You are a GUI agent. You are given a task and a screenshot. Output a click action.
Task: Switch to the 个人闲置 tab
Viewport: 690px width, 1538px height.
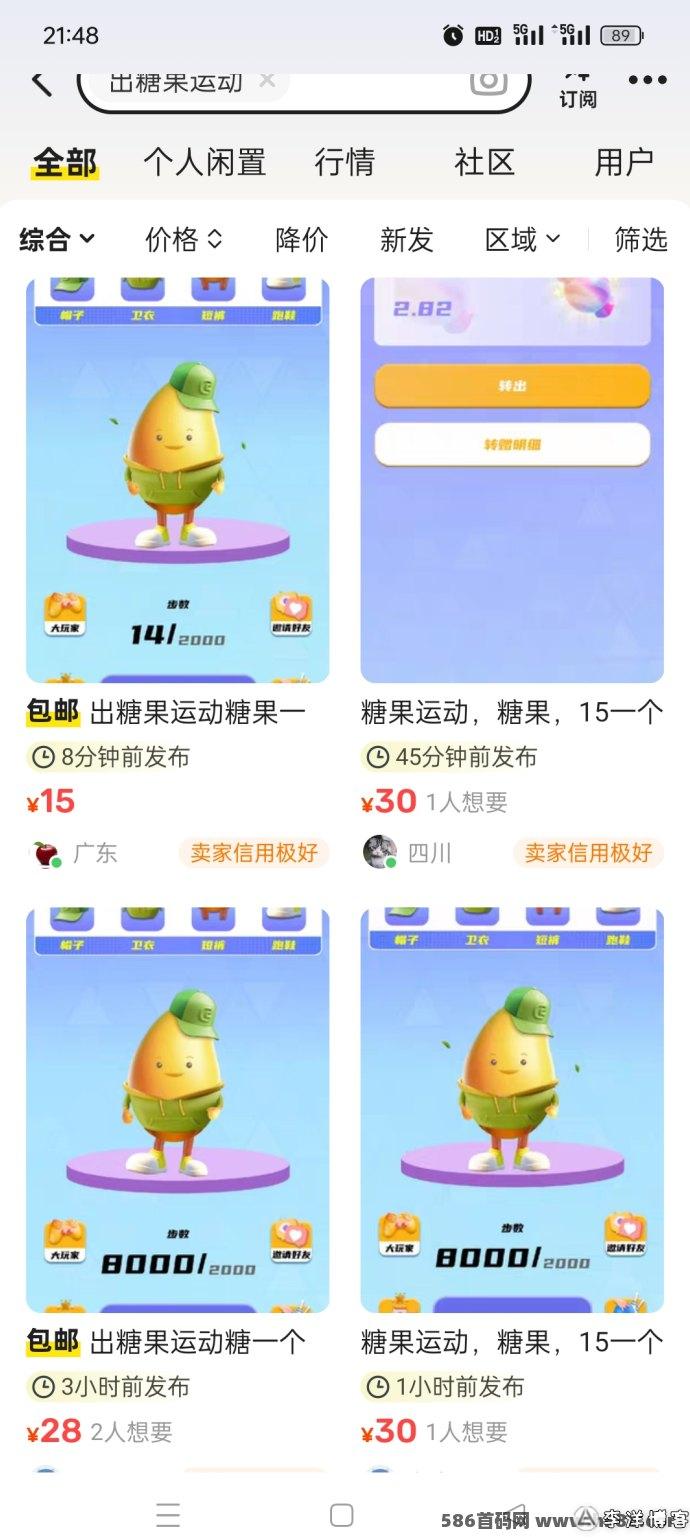pyautogui.click(x=205, y=162)
